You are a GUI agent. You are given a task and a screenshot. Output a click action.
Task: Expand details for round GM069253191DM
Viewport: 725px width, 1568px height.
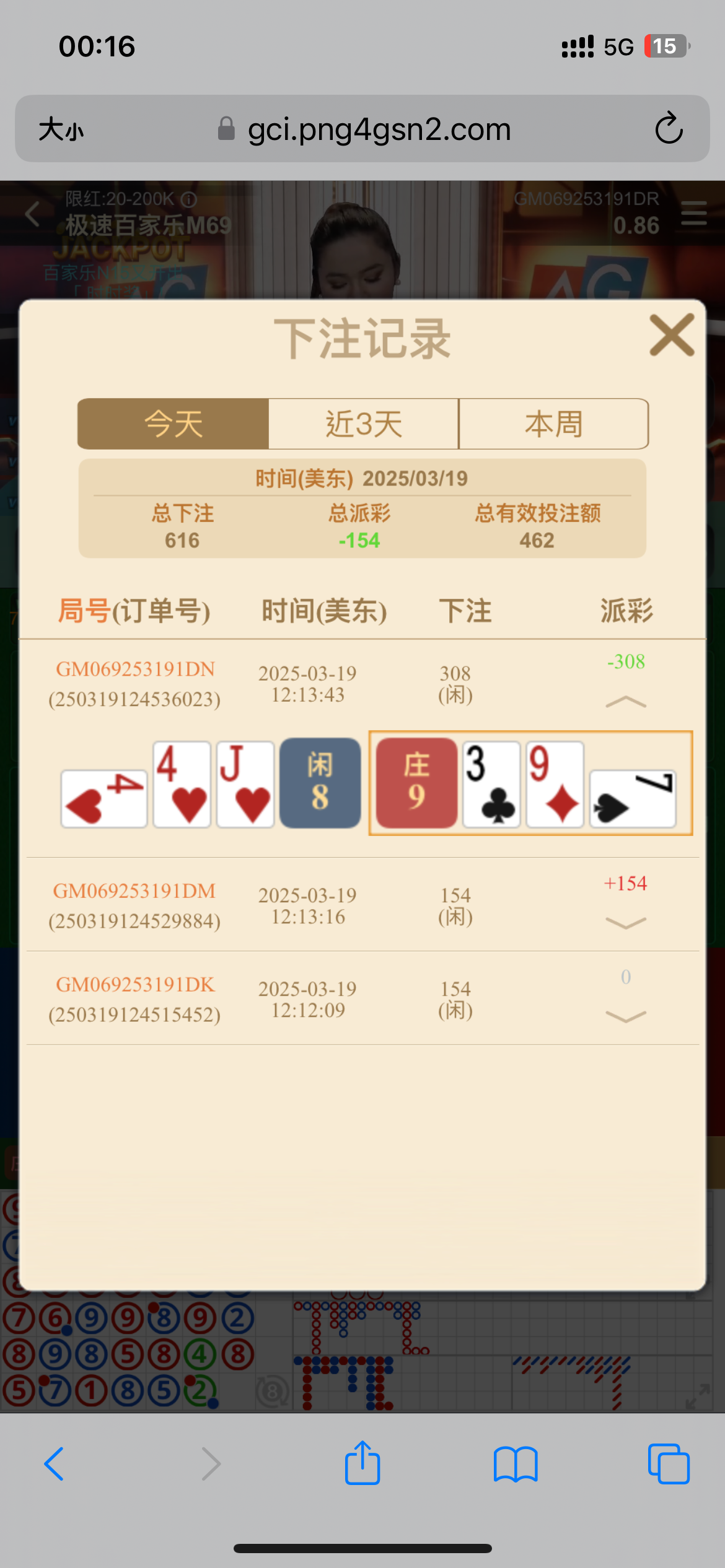point(625,923)
